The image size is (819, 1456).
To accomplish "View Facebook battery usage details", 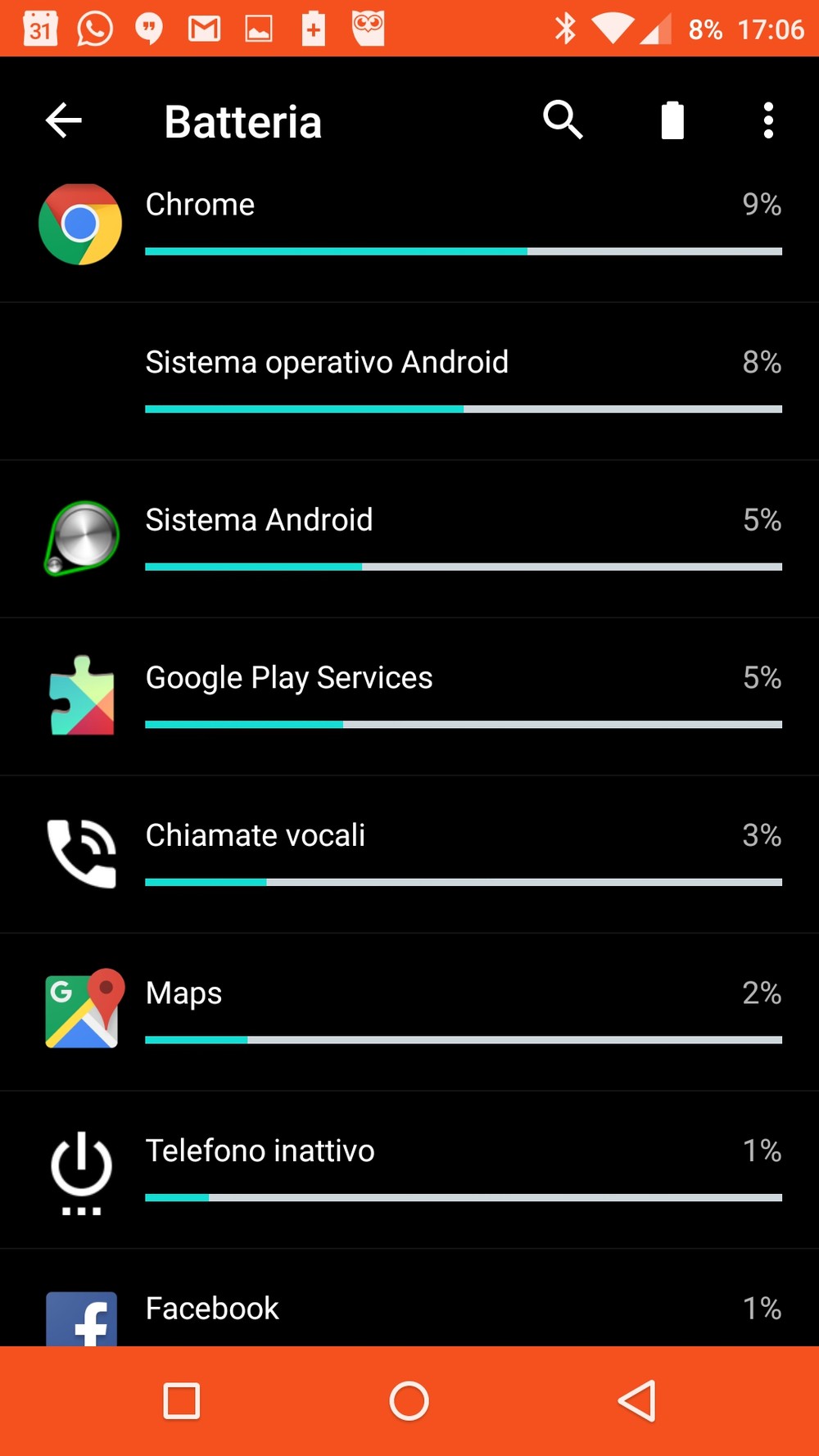I will tap(409, 1298).
